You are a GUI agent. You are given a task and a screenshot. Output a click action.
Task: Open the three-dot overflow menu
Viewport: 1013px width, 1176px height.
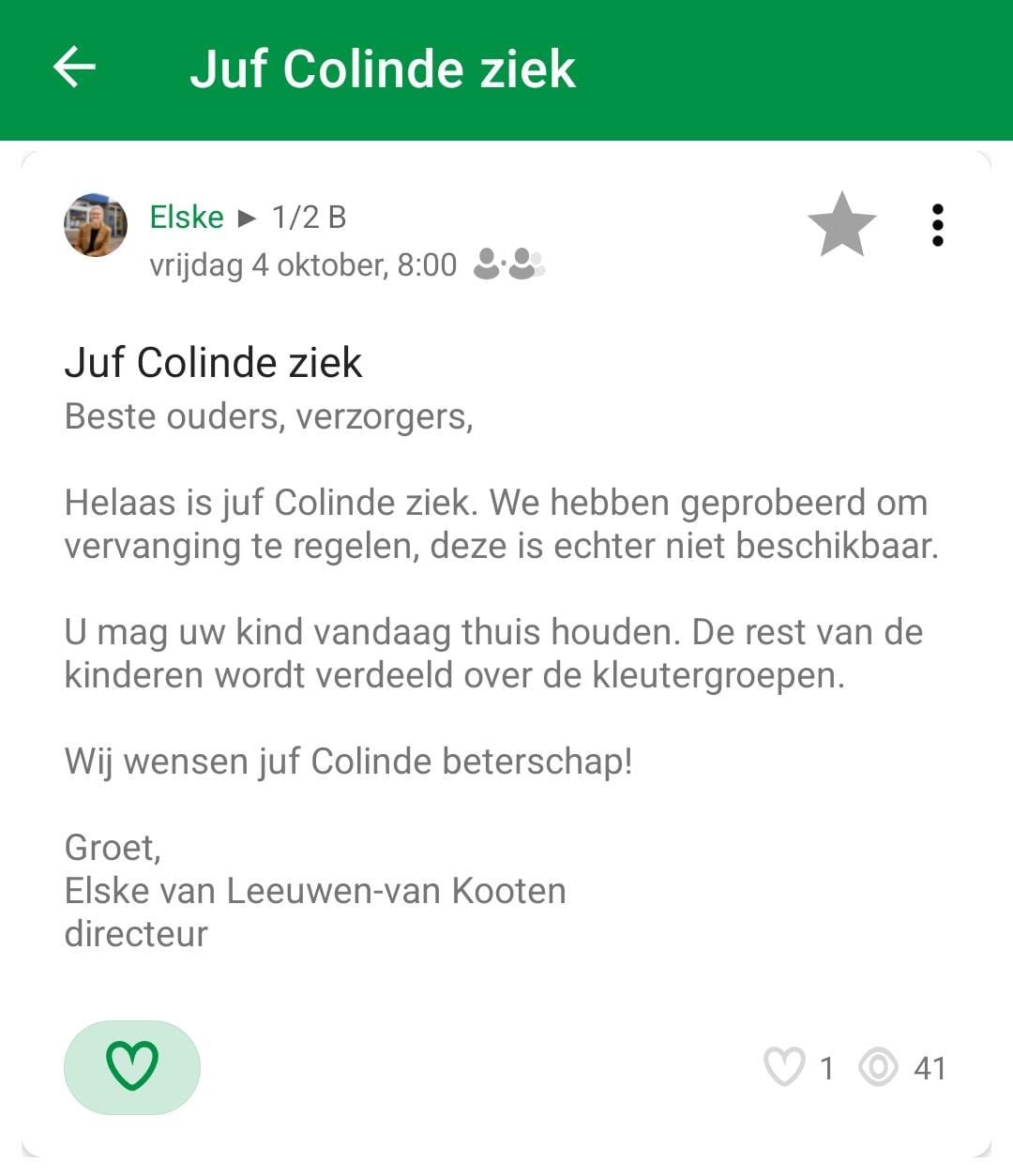click(x=937, y=225)
